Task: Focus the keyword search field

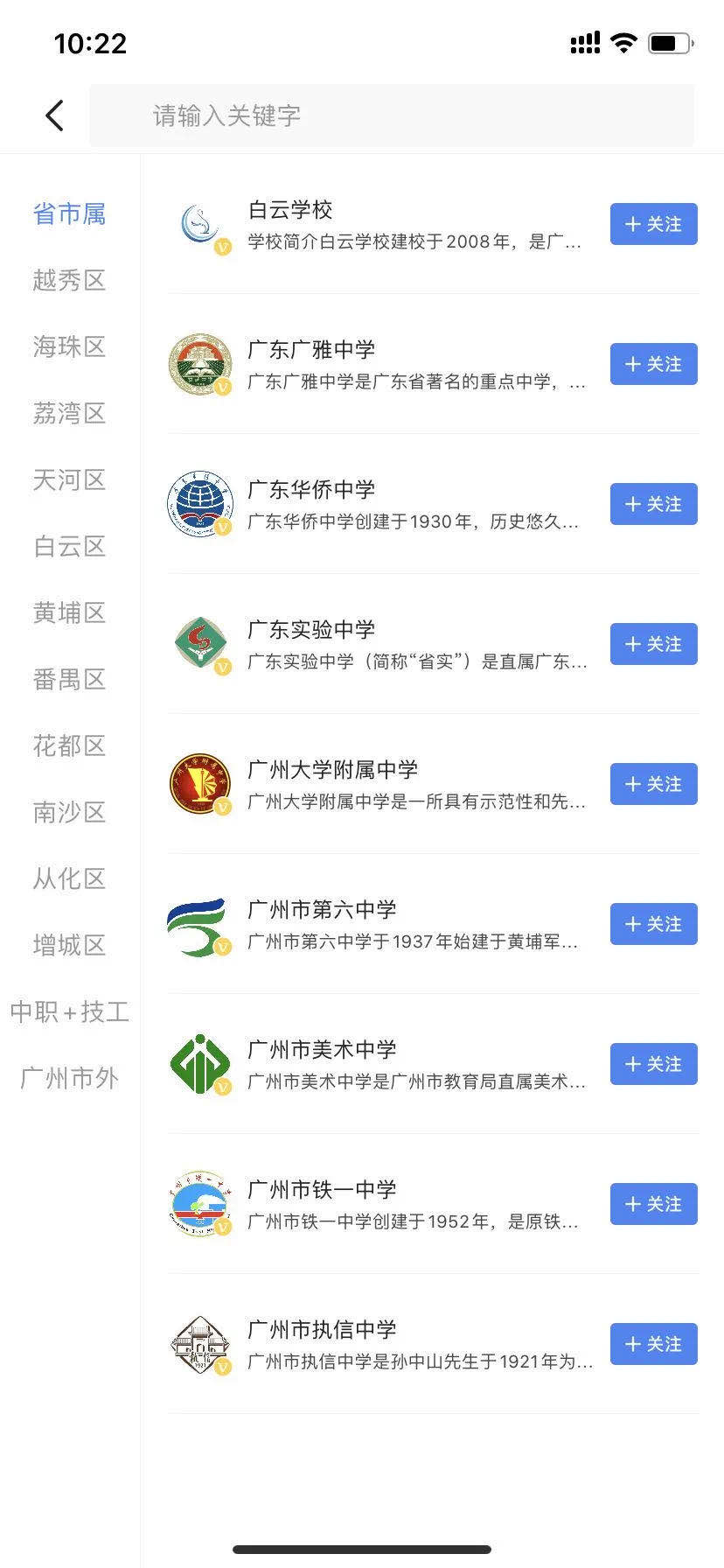Action: (x=392, y=115)
